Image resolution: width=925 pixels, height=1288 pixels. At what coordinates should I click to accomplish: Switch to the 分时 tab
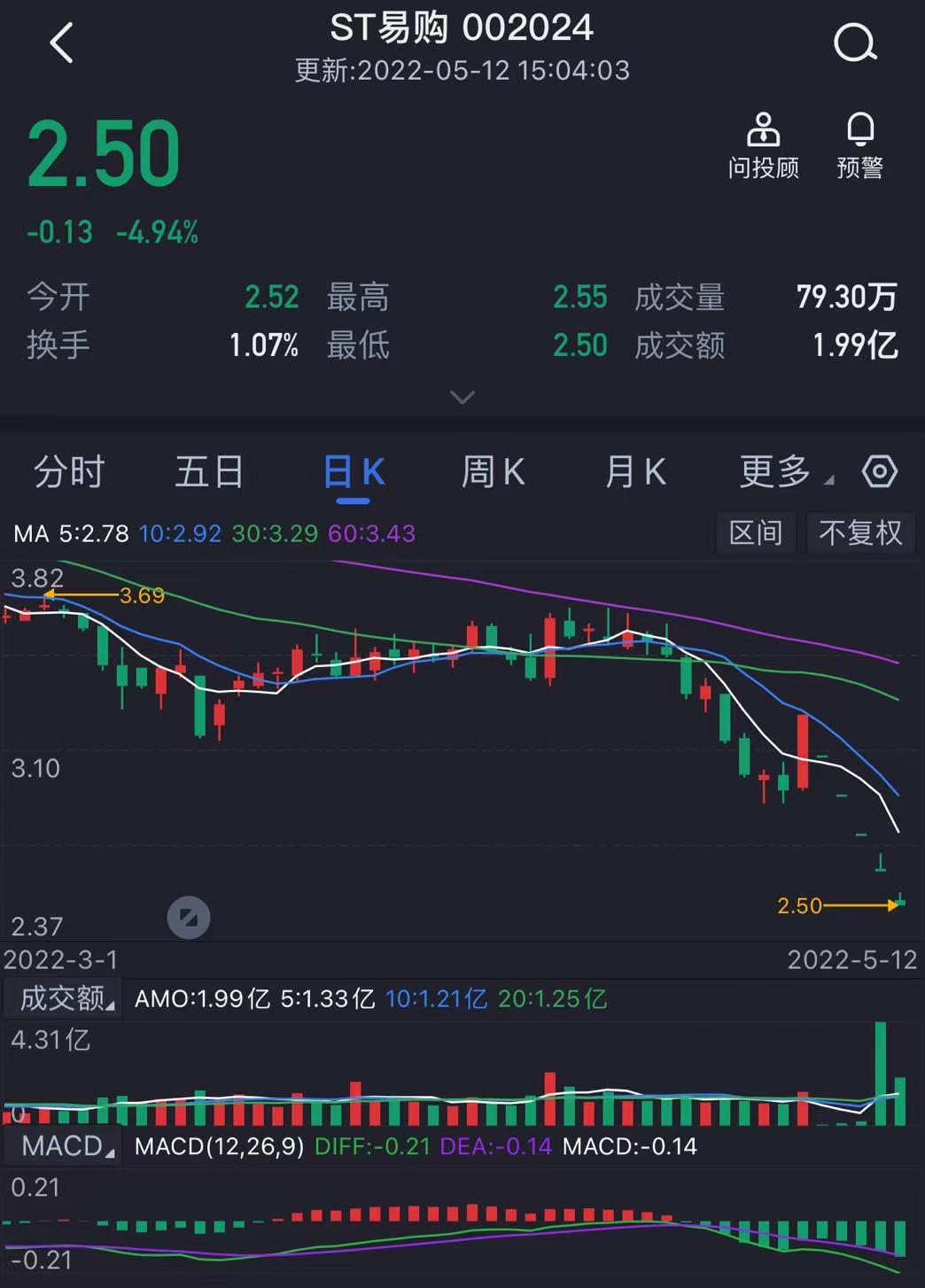(x=67, y=472)
